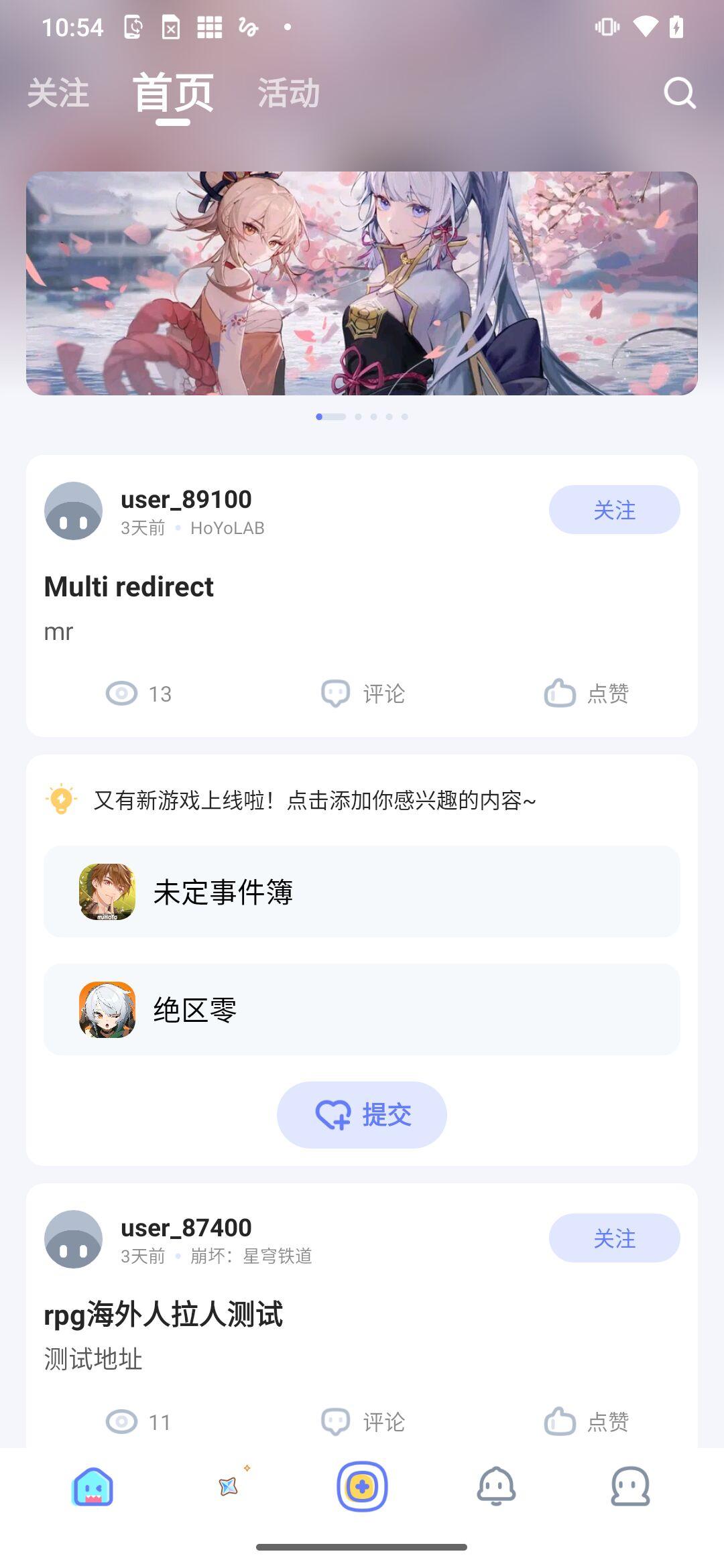Screen dimensions: 724x1568
Task: Follow user_89100 with 关注 button
Action: tap(614, 510)
